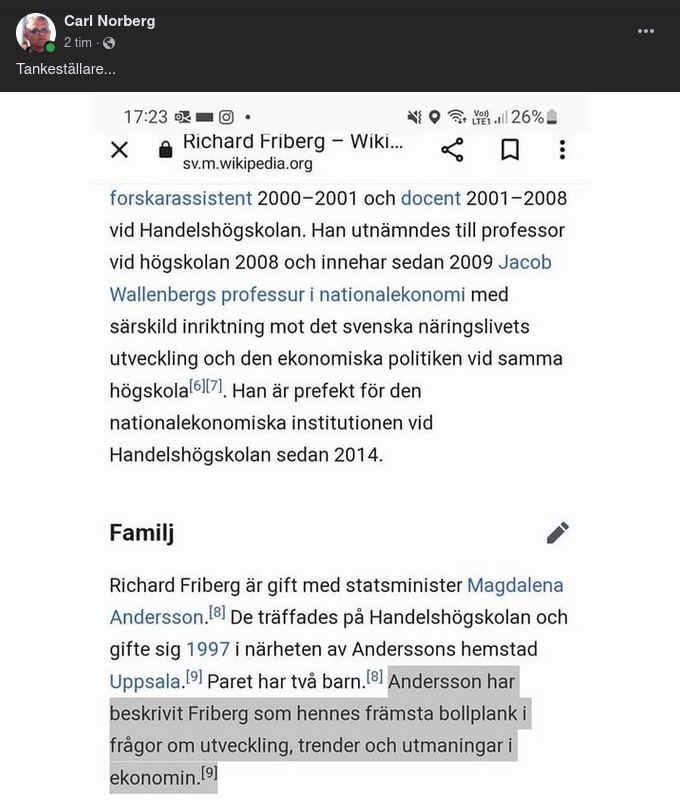Open the post's three-dot options menu
The height and width of the screenshot is (804, 680).
(646, 31)
